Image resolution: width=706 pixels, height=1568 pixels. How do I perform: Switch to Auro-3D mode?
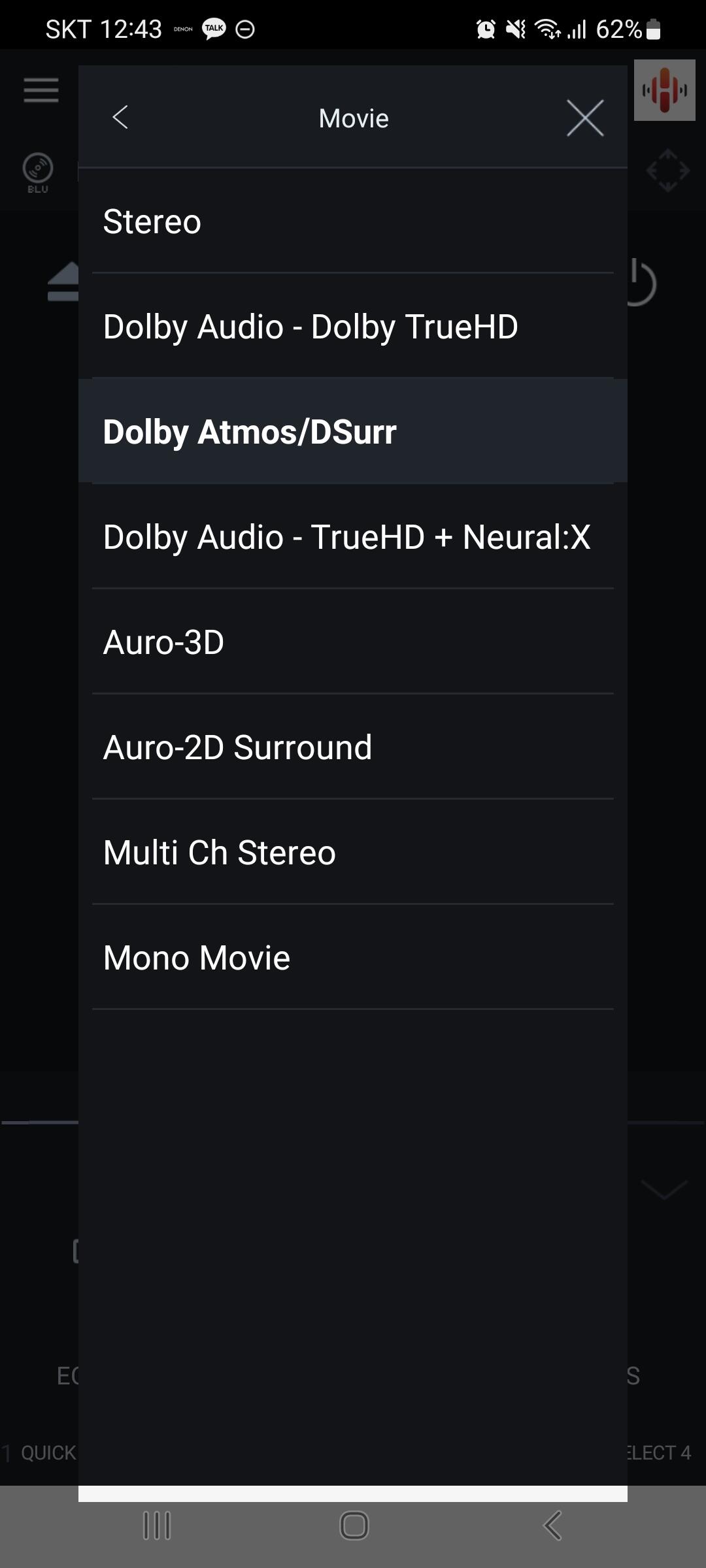tap(353, 642)
